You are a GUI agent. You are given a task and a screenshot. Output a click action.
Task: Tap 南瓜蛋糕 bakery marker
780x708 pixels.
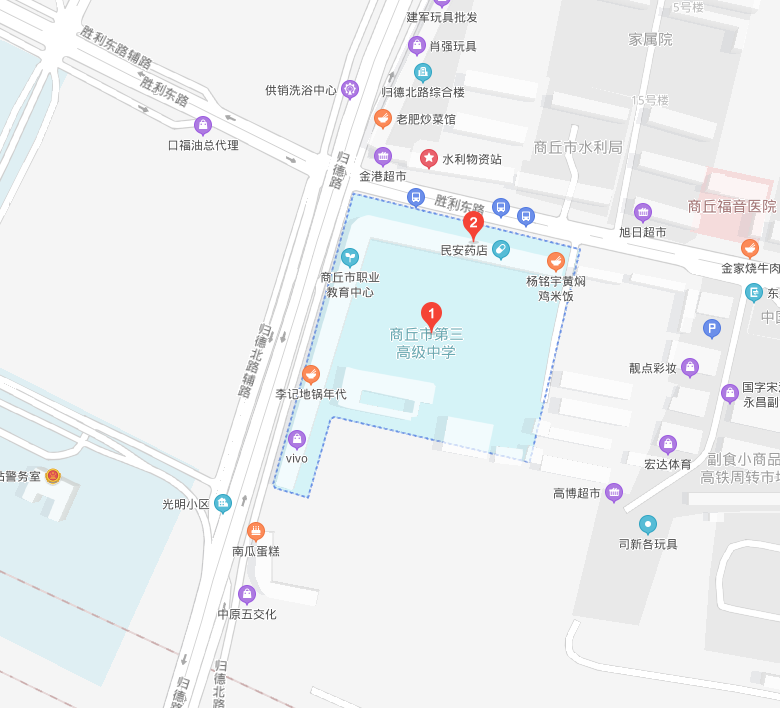[x=256, y=530]
